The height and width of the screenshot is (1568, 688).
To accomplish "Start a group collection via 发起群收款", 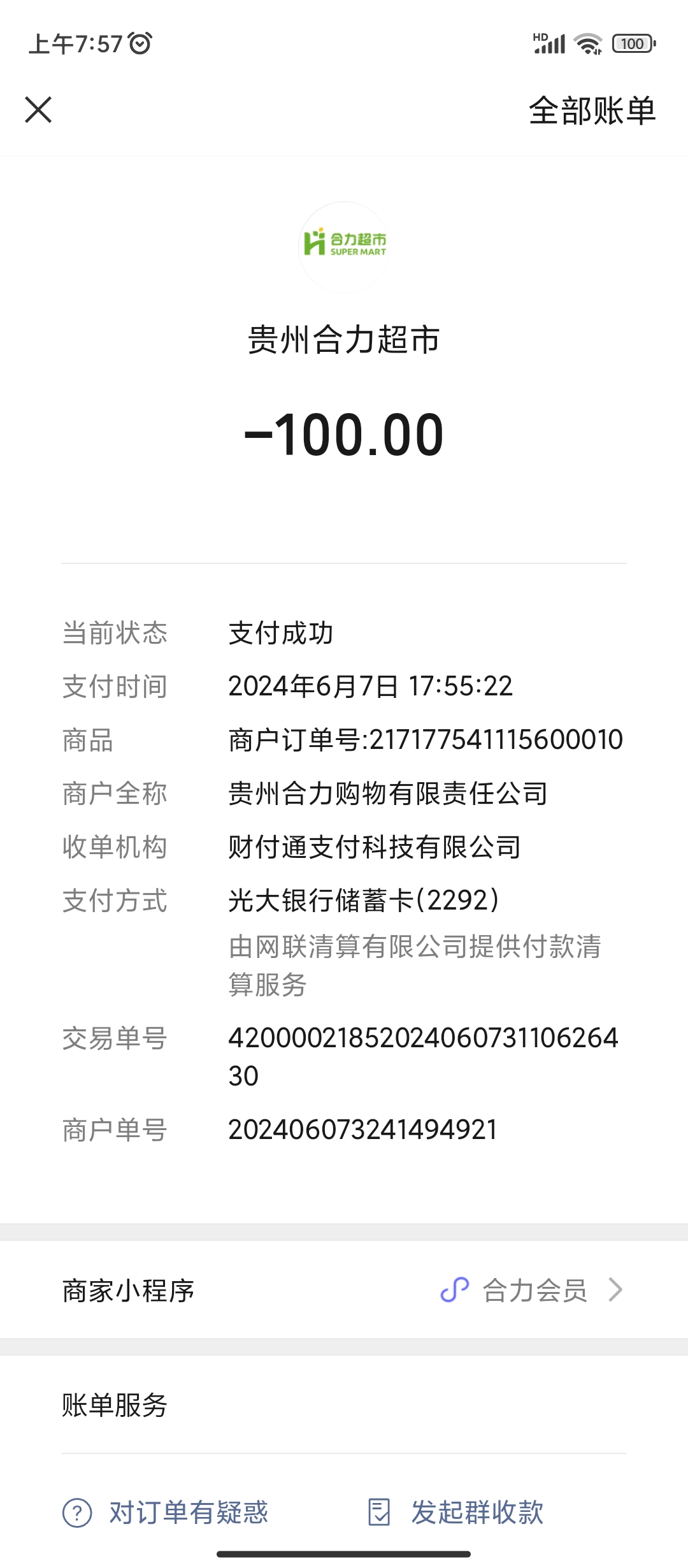I will 456,1512.
